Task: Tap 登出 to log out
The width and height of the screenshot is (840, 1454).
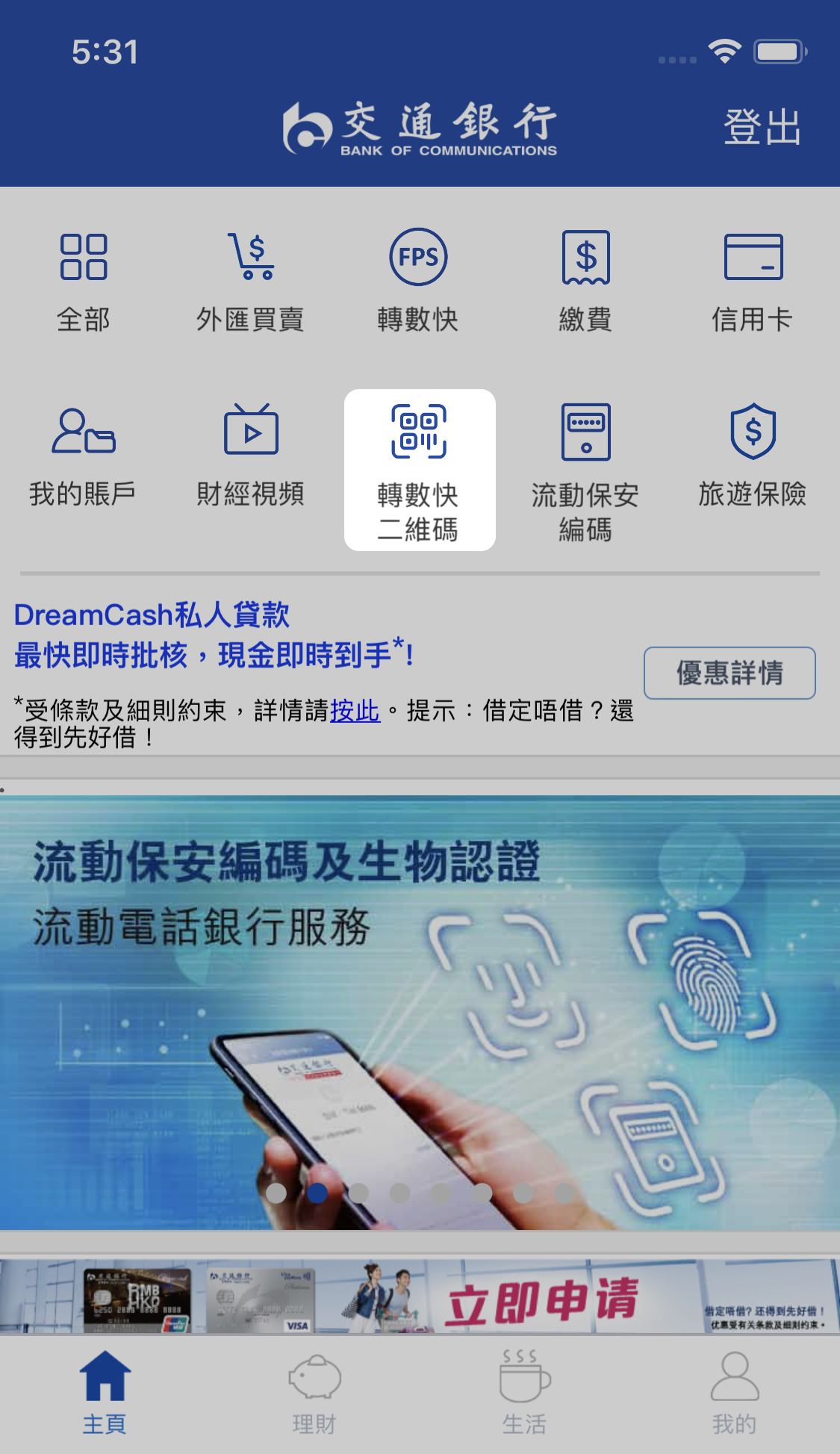Action: 762,127
